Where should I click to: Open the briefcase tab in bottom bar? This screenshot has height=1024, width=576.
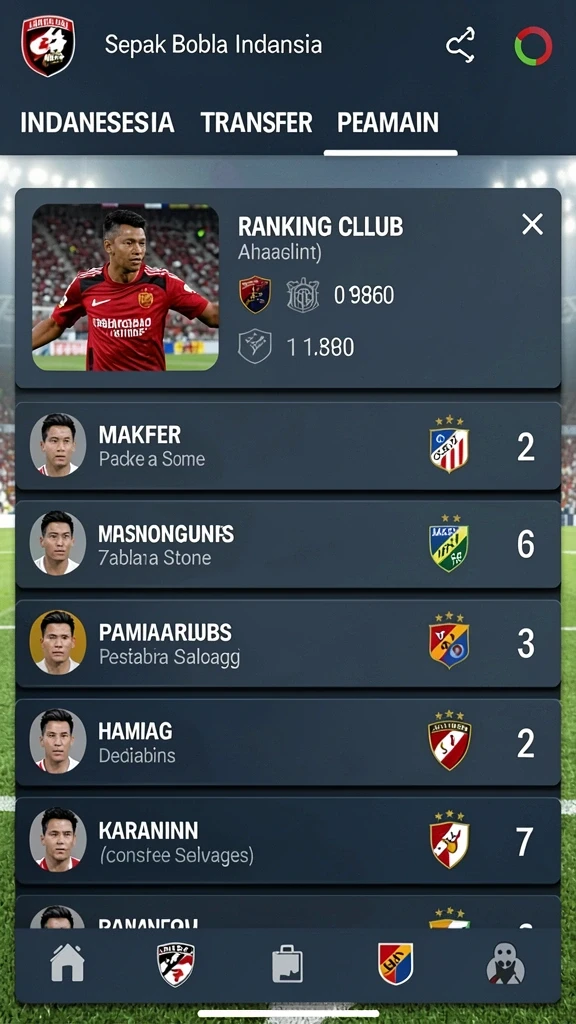coord(287,964)
